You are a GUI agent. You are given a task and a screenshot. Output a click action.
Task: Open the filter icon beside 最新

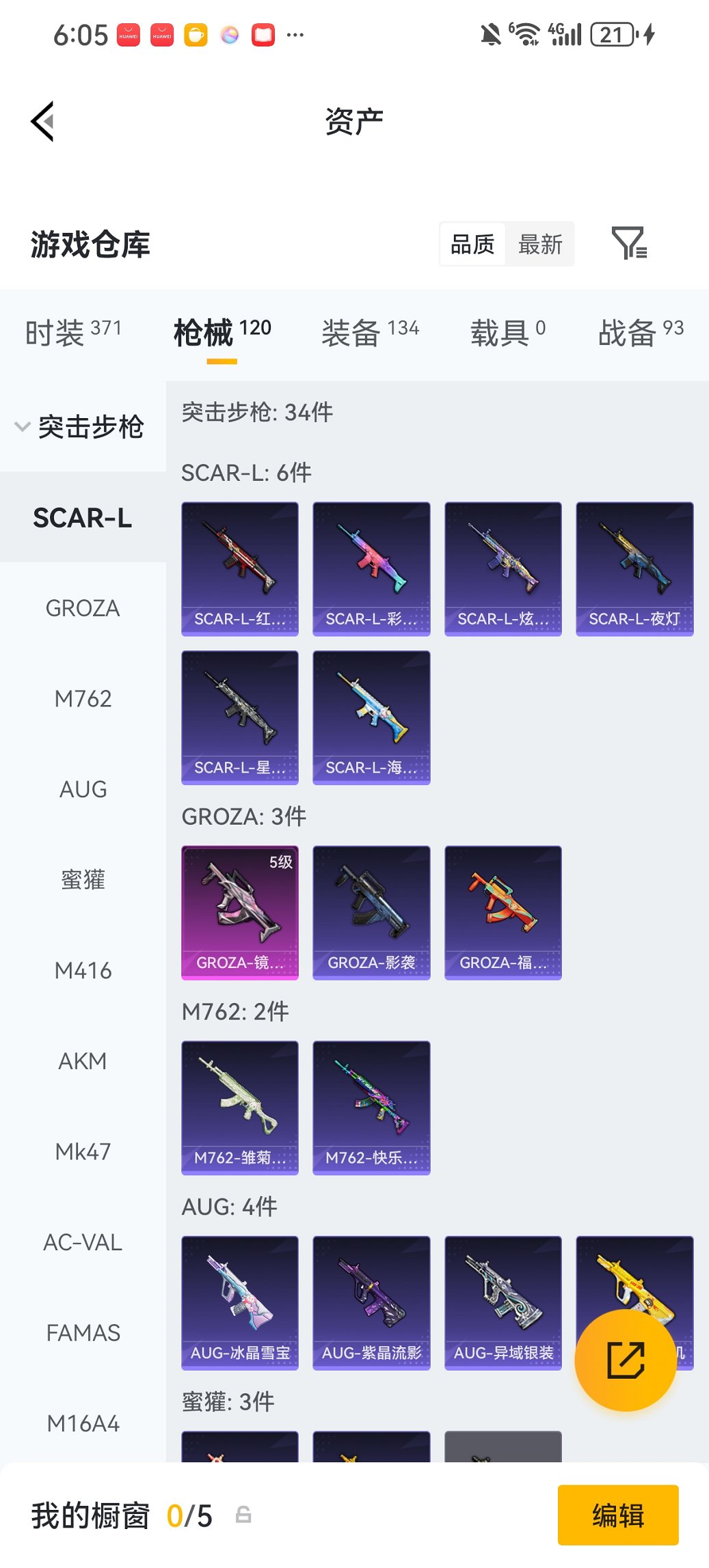click(628, 243)
